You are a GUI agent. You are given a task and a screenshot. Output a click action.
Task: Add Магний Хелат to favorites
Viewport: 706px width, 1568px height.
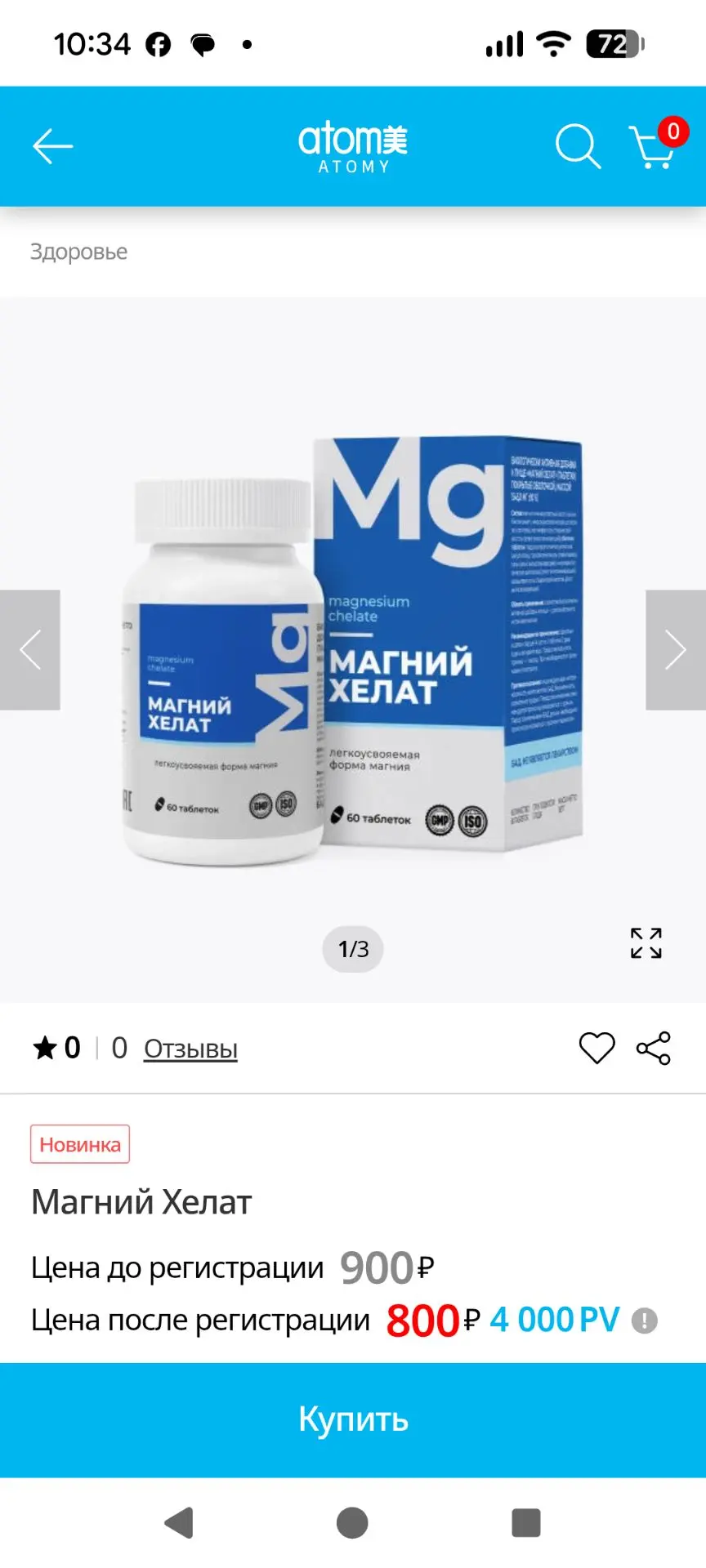[x=597, y=1048]
